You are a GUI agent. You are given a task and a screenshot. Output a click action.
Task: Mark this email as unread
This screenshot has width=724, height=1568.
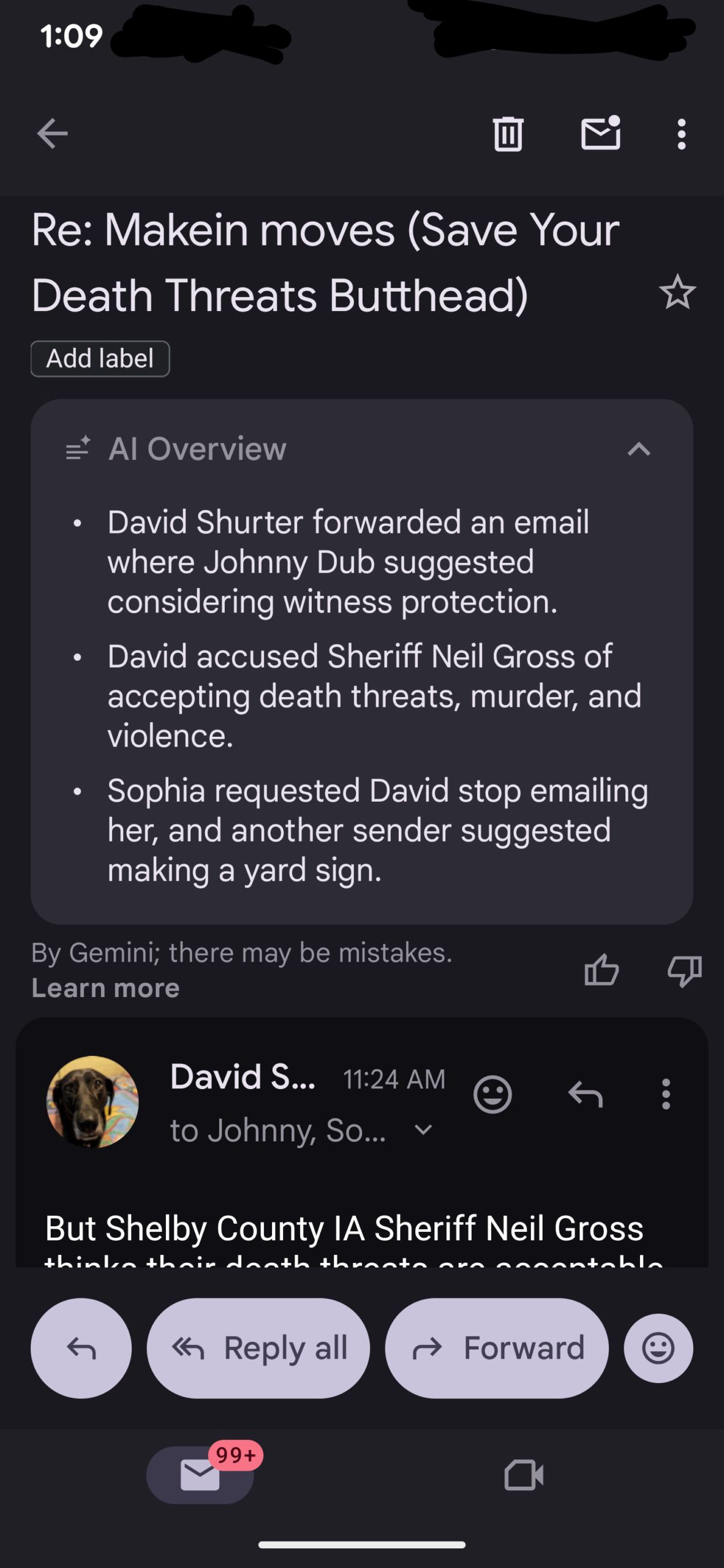tap(600, 134)
